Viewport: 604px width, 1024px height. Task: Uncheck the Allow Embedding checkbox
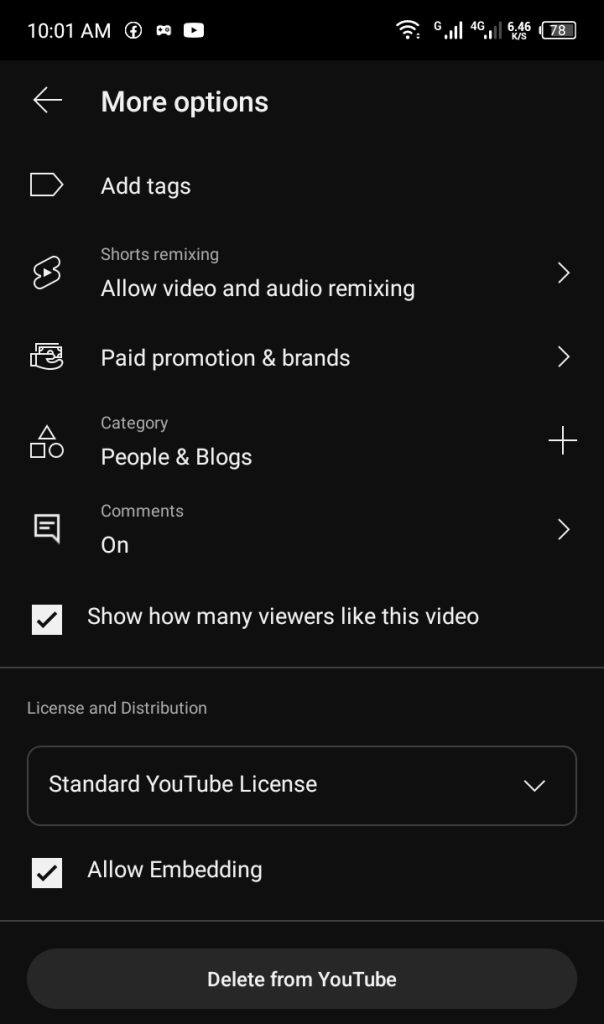pos(47,872)
